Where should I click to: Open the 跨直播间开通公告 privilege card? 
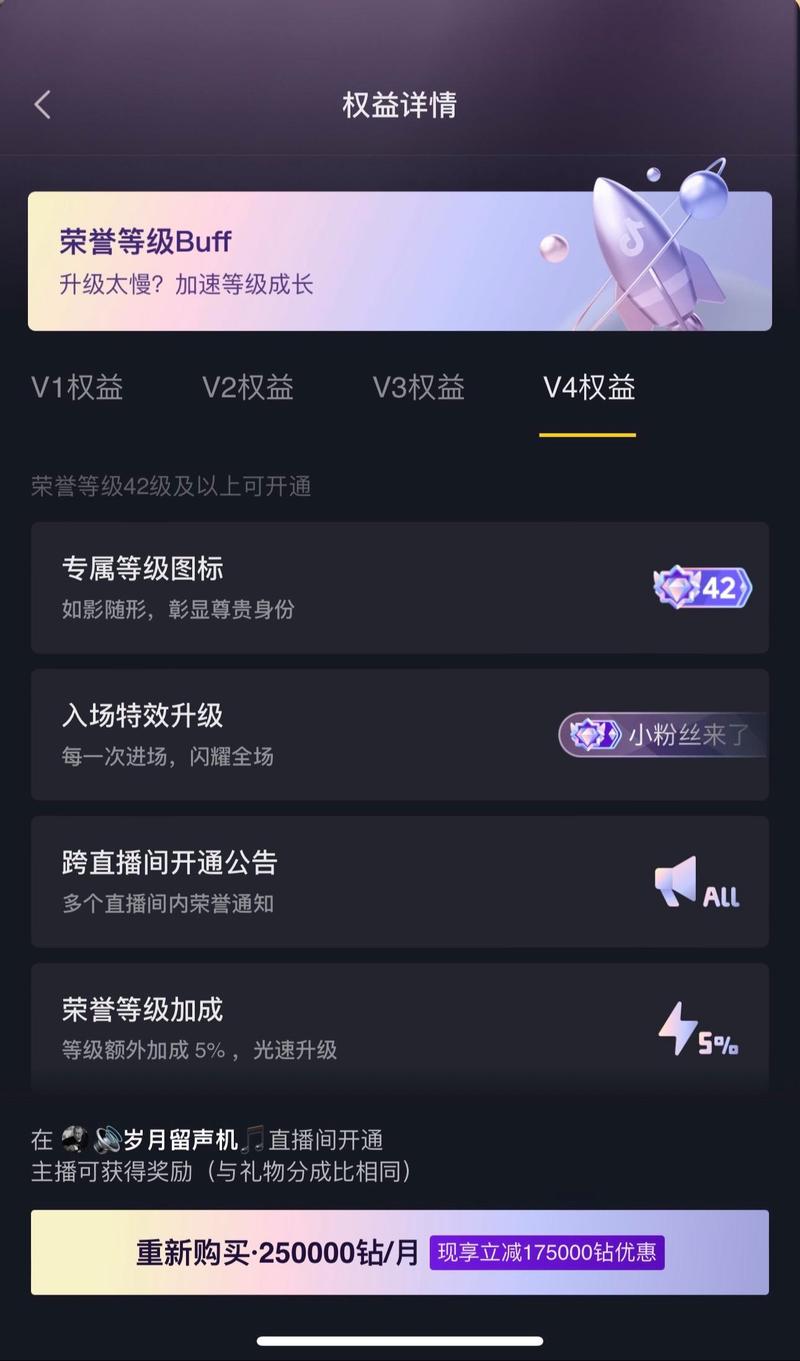click(400, 881)
